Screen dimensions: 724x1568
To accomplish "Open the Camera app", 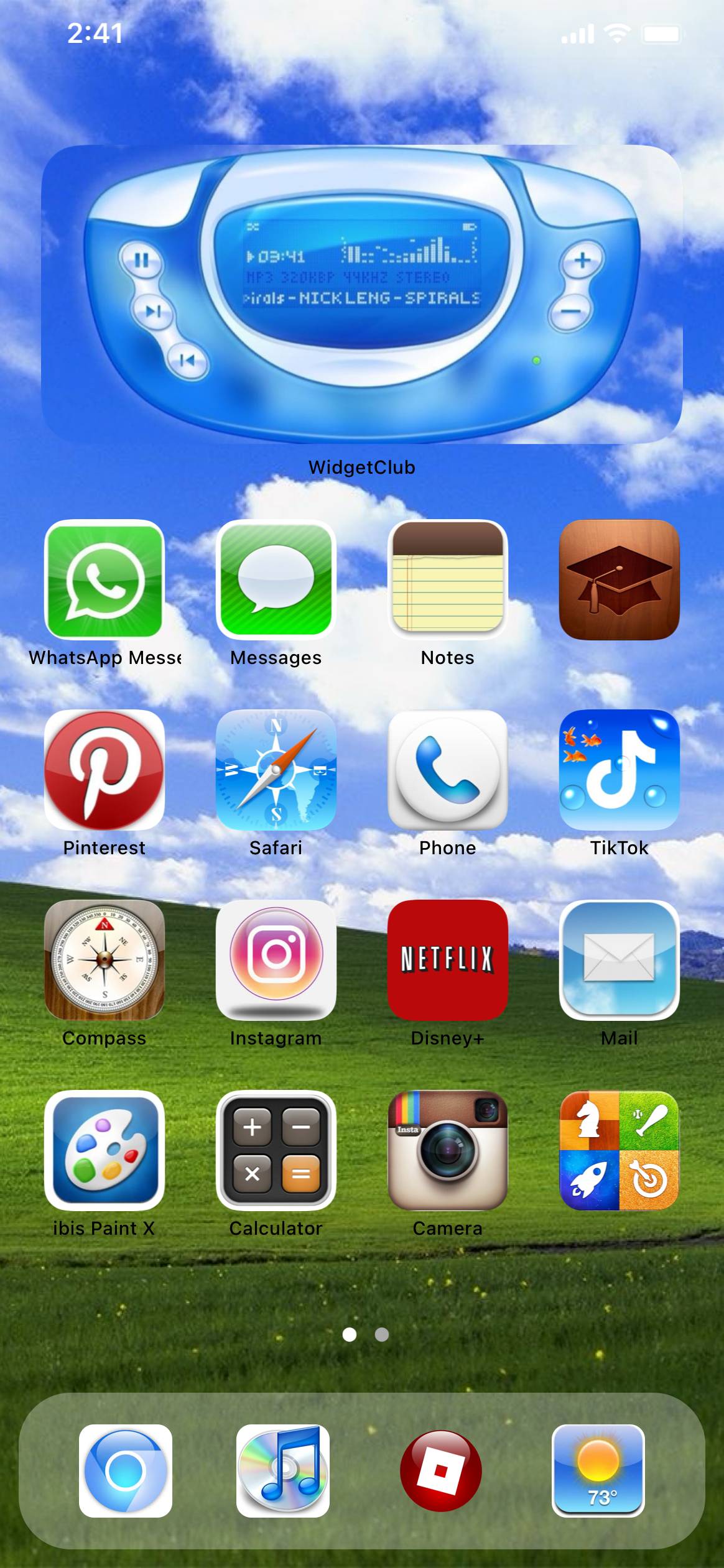I will 447,1150.
